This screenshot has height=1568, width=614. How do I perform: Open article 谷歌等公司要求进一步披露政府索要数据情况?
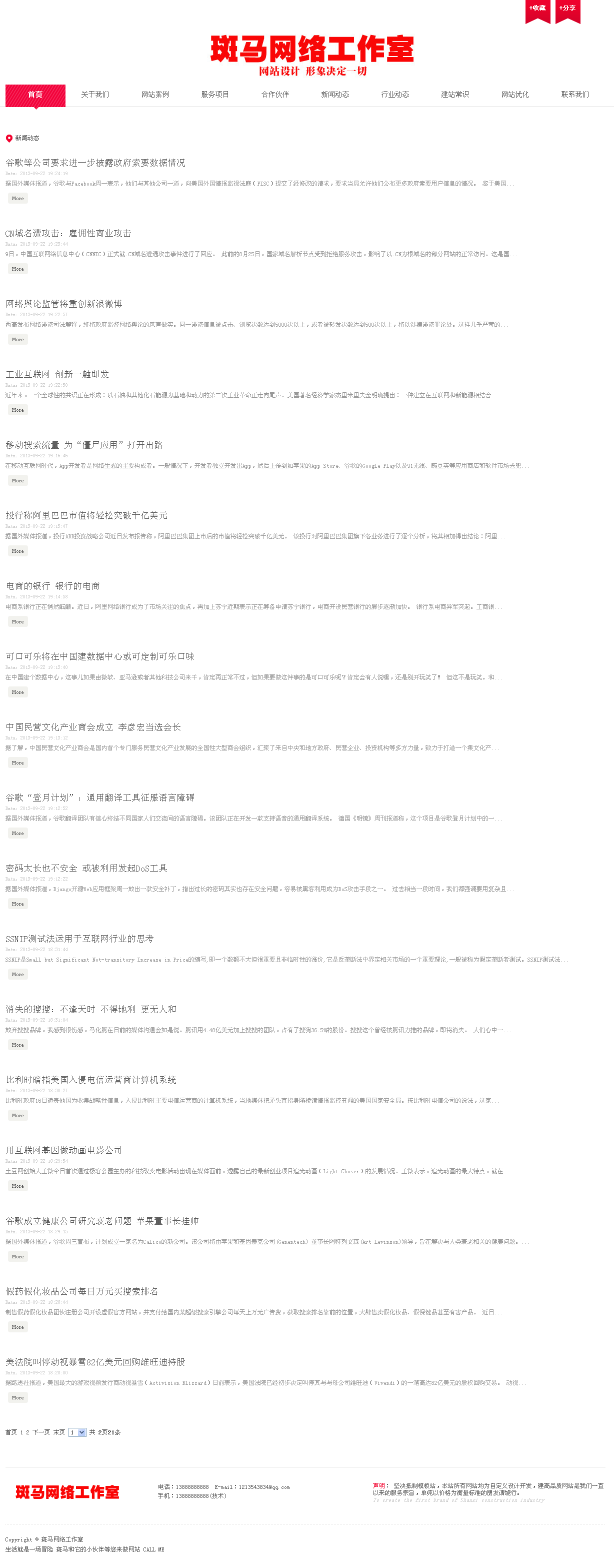click(x=95, y=163)
